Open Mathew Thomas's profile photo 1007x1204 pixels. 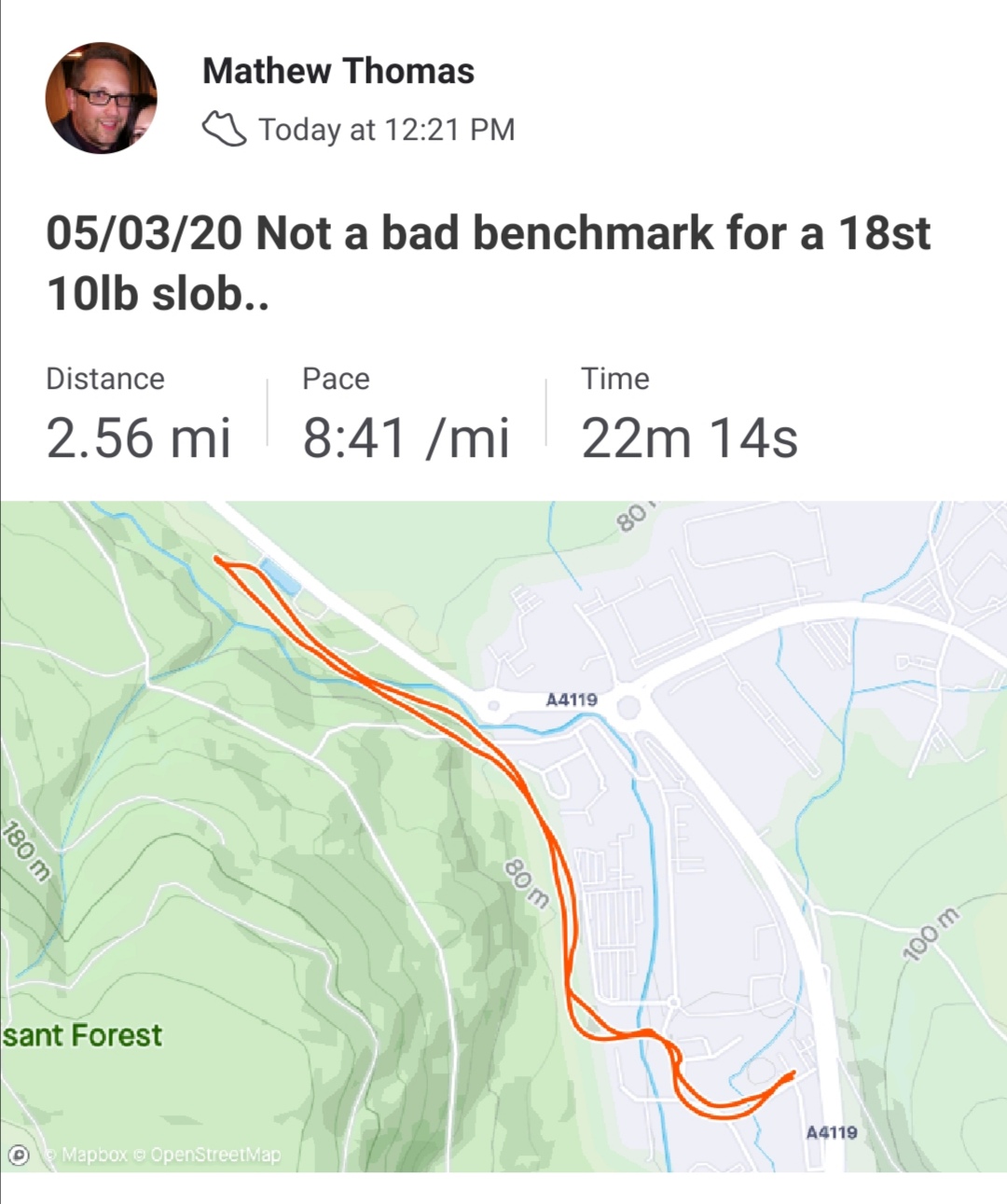click(x=101, y=98)
